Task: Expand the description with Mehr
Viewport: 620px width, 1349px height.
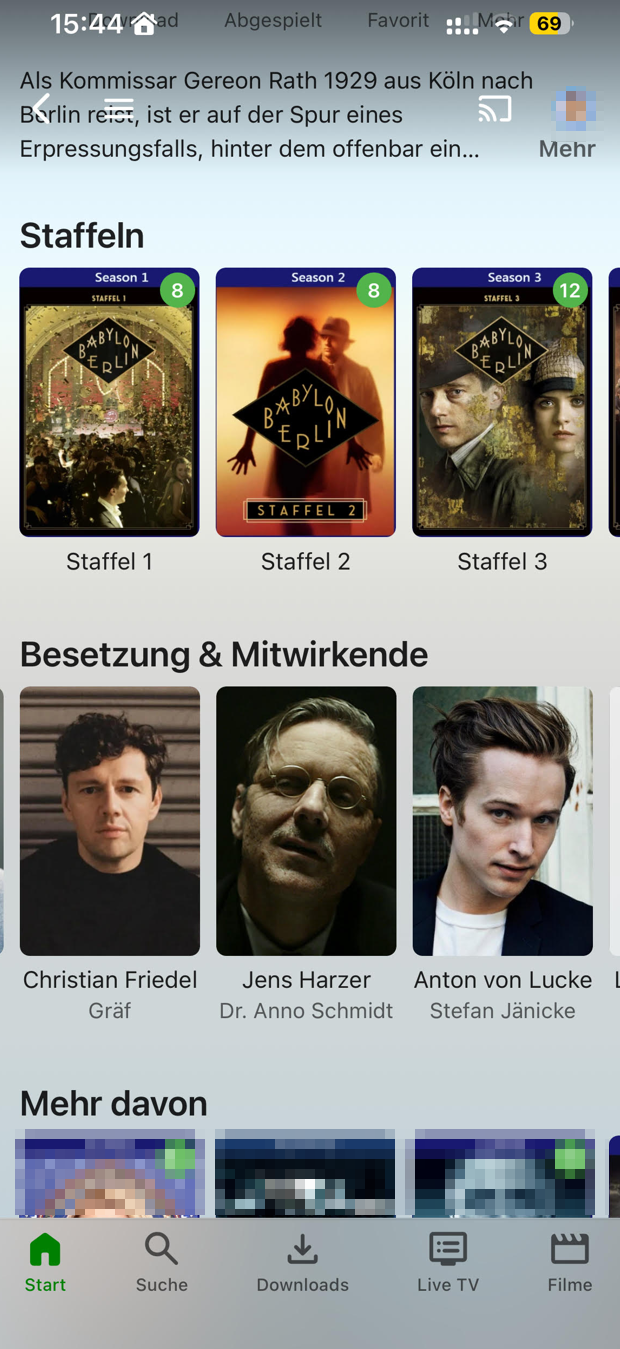Action: [567, 149]
